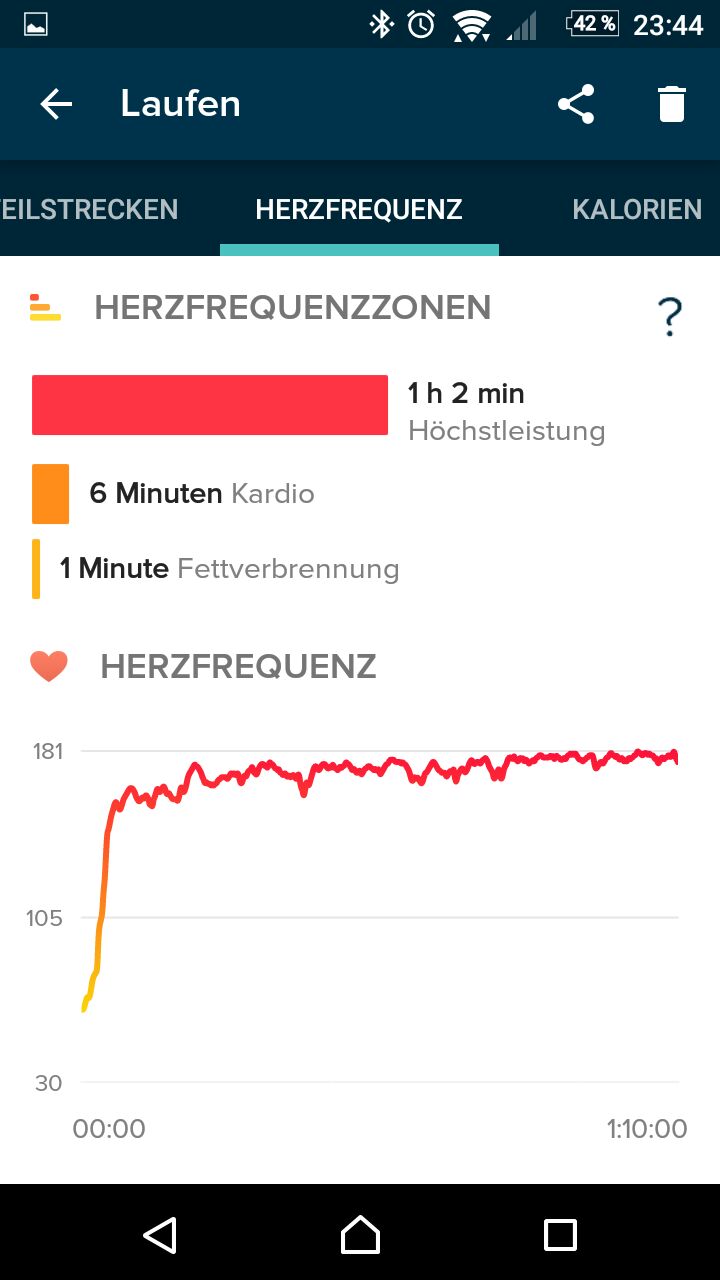Screen dimensions: 720x1280
Task: Go back from the Laufen screen
Action: coord(56,104)
